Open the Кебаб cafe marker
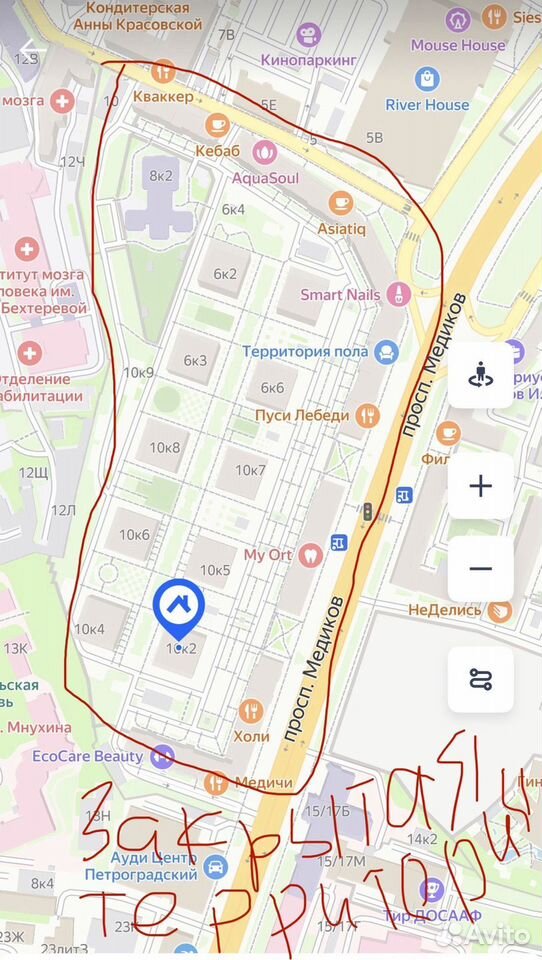Screen dimensions: 542x960 pos(217,125)
